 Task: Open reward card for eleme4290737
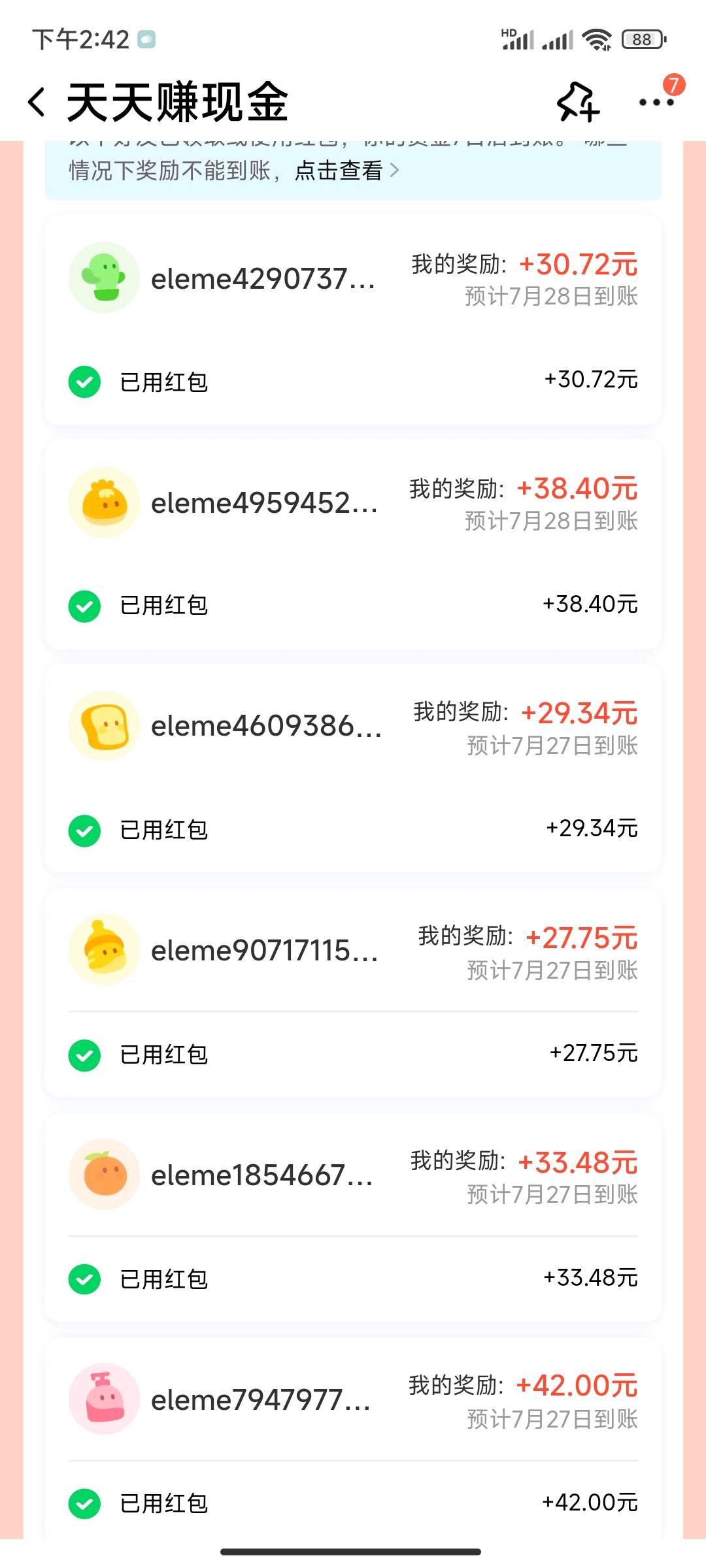click(x=353, y=320)
